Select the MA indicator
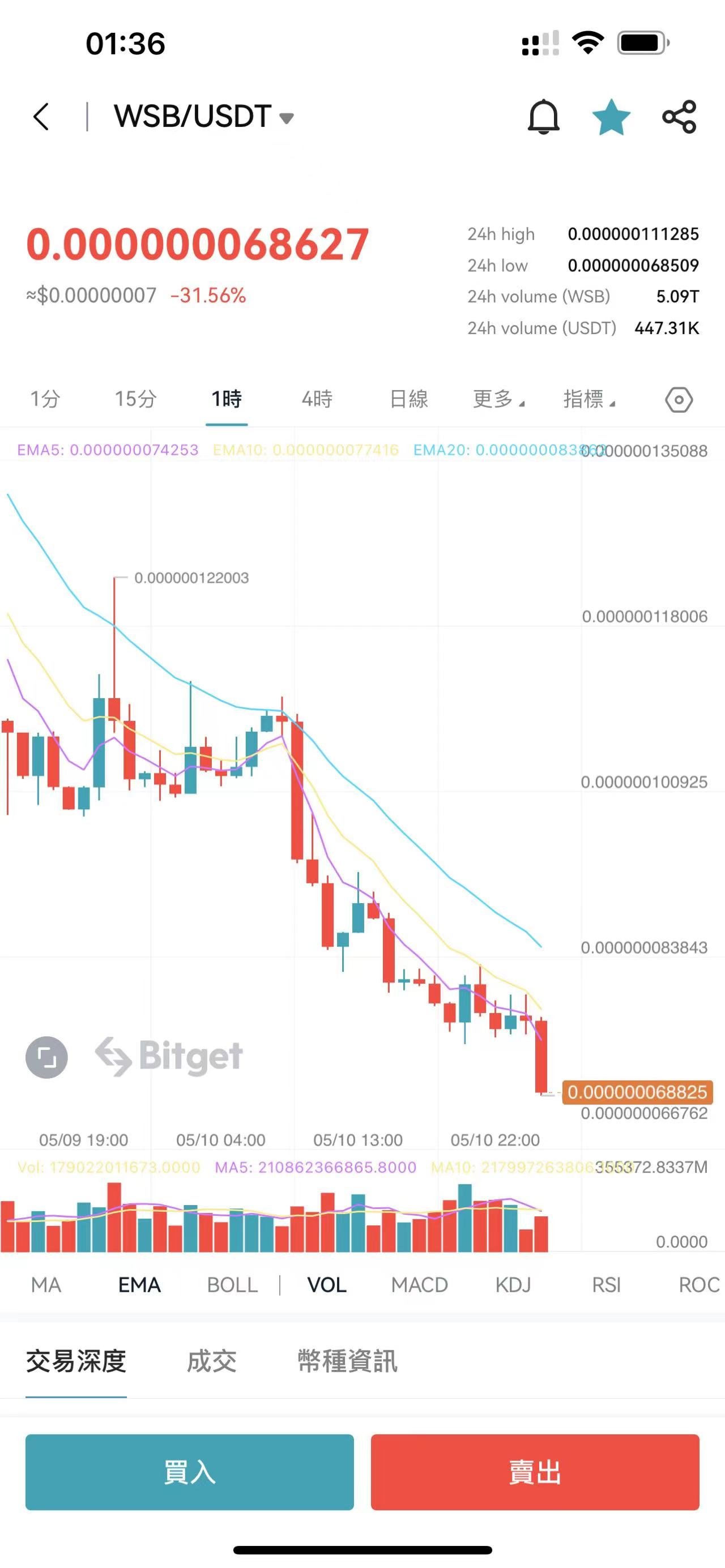The image size is (725, 1568). [46, 1284]
